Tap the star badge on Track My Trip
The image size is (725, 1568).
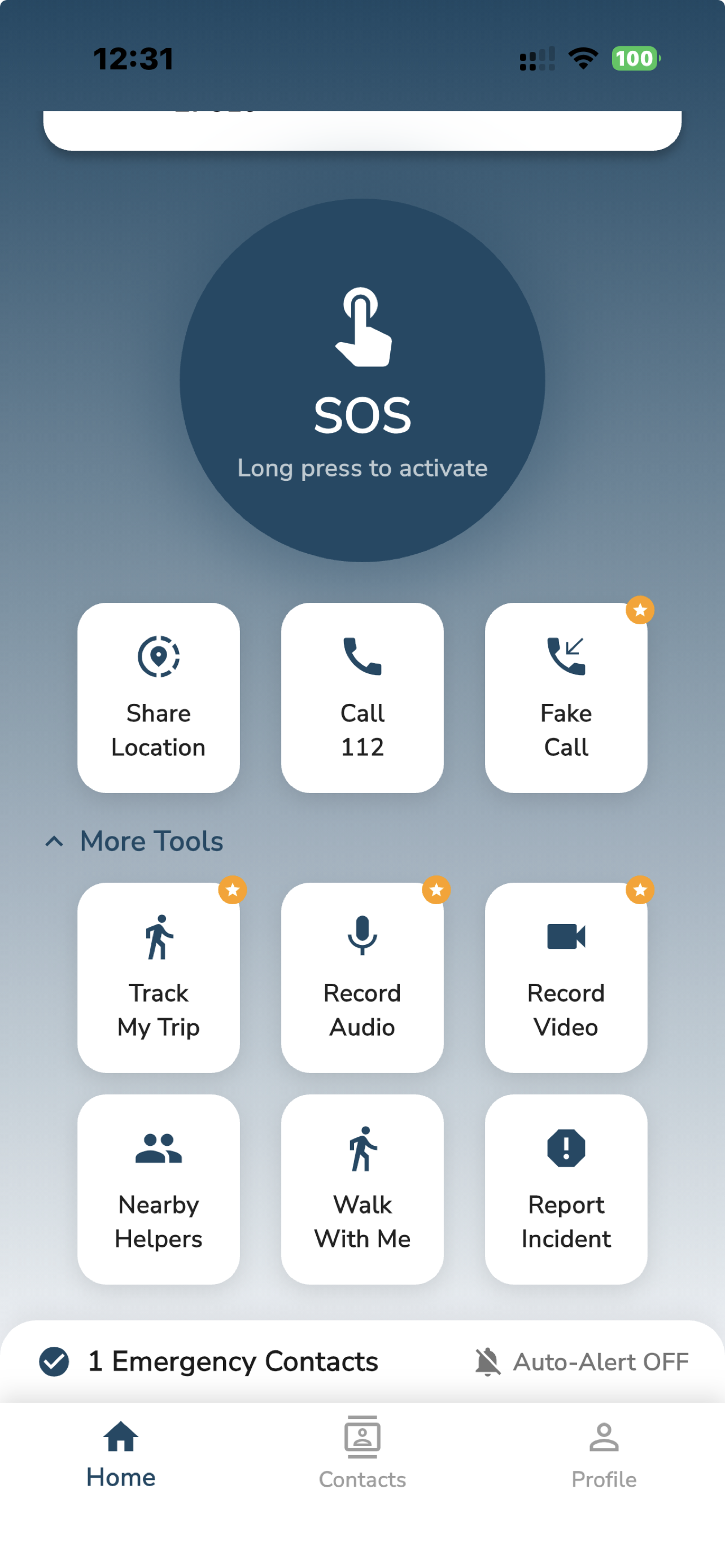232,890
